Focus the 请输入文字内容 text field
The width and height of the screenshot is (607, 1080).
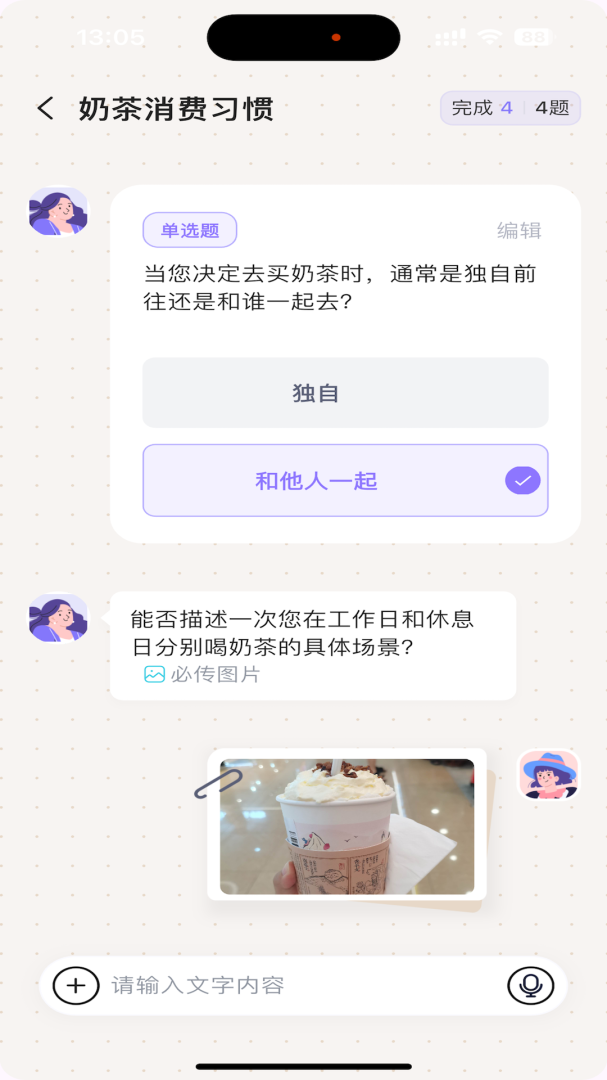pyautogui.click(x=300, y=985)
